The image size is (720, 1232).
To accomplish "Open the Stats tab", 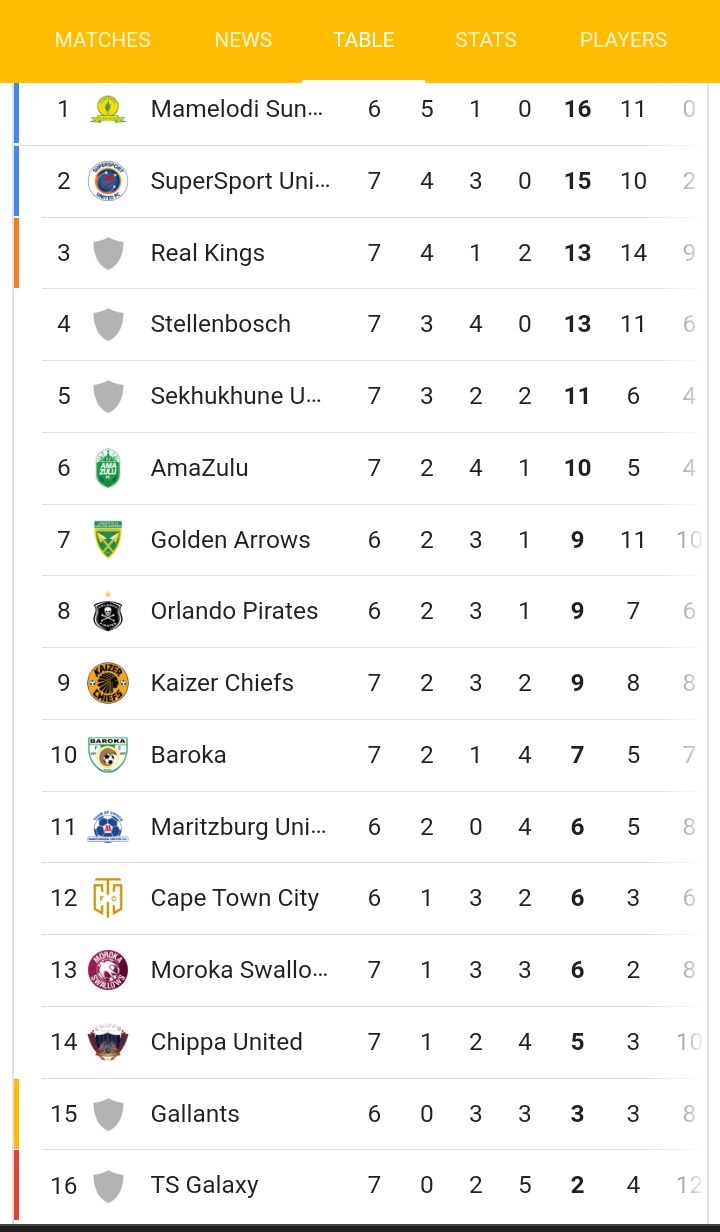I will pos(486,40).
